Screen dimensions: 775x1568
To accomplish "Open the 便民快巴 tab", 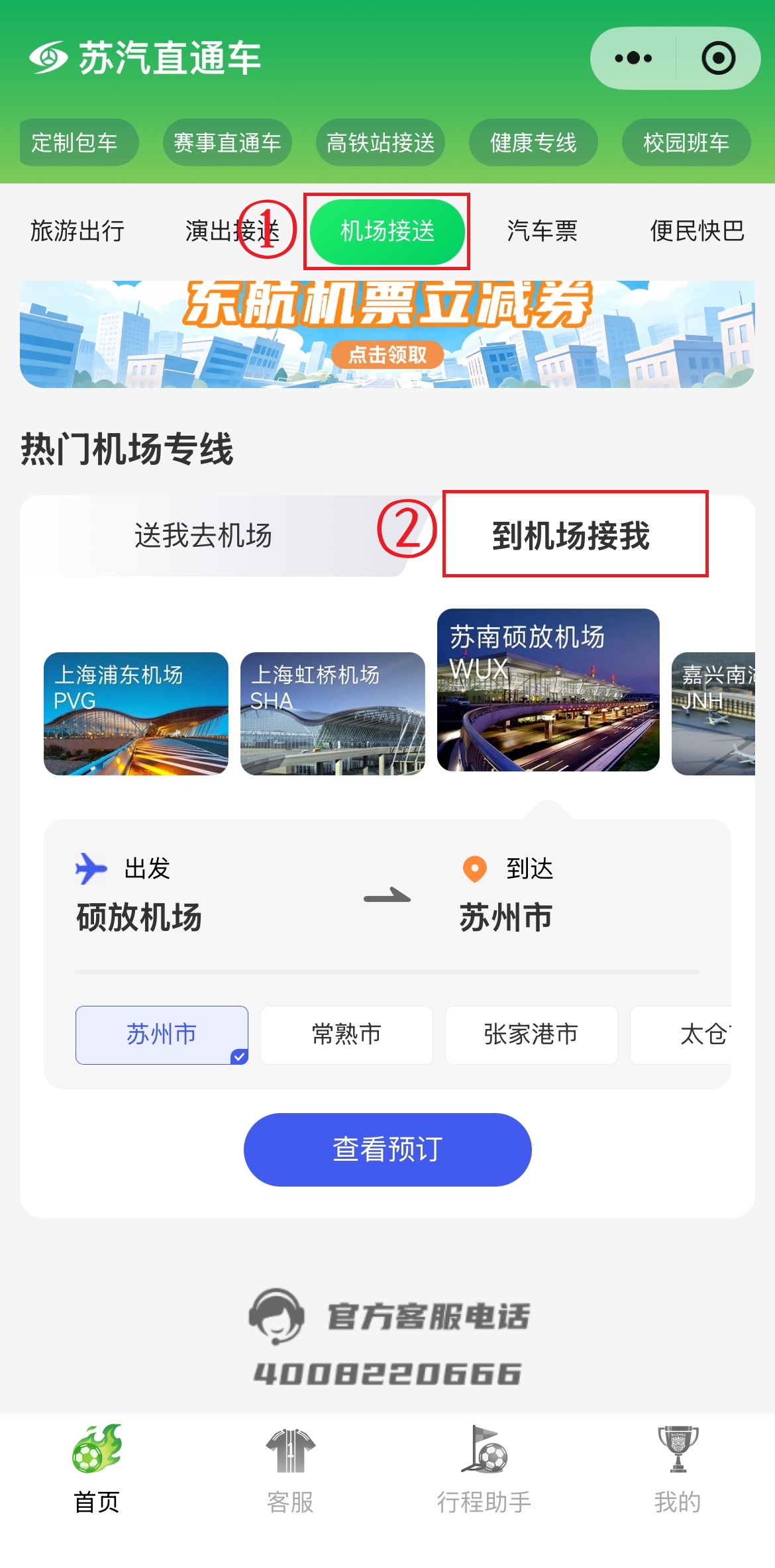I will point(697,231).
